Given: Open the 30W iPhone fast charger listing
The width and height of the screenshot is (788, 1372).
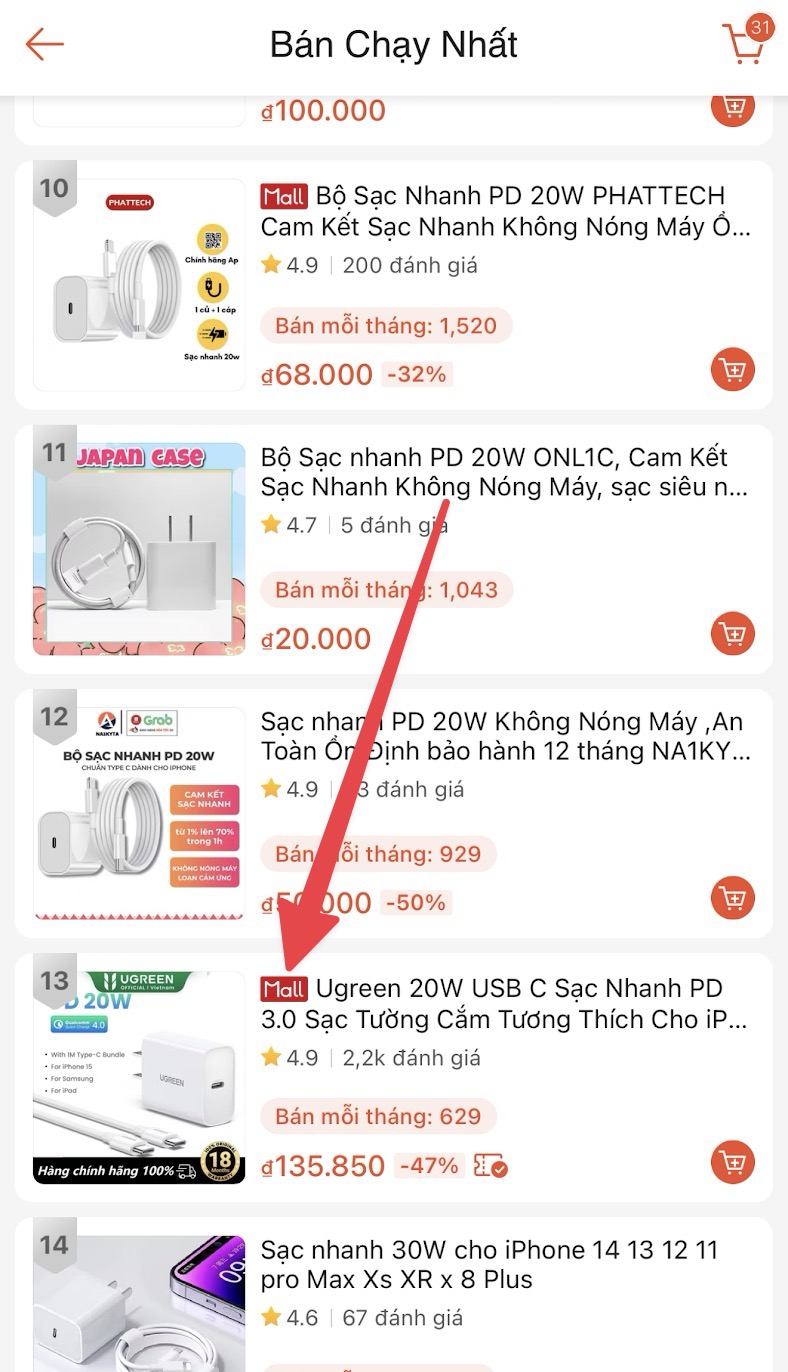Looking at the screenshot, I should (490, 1264).
